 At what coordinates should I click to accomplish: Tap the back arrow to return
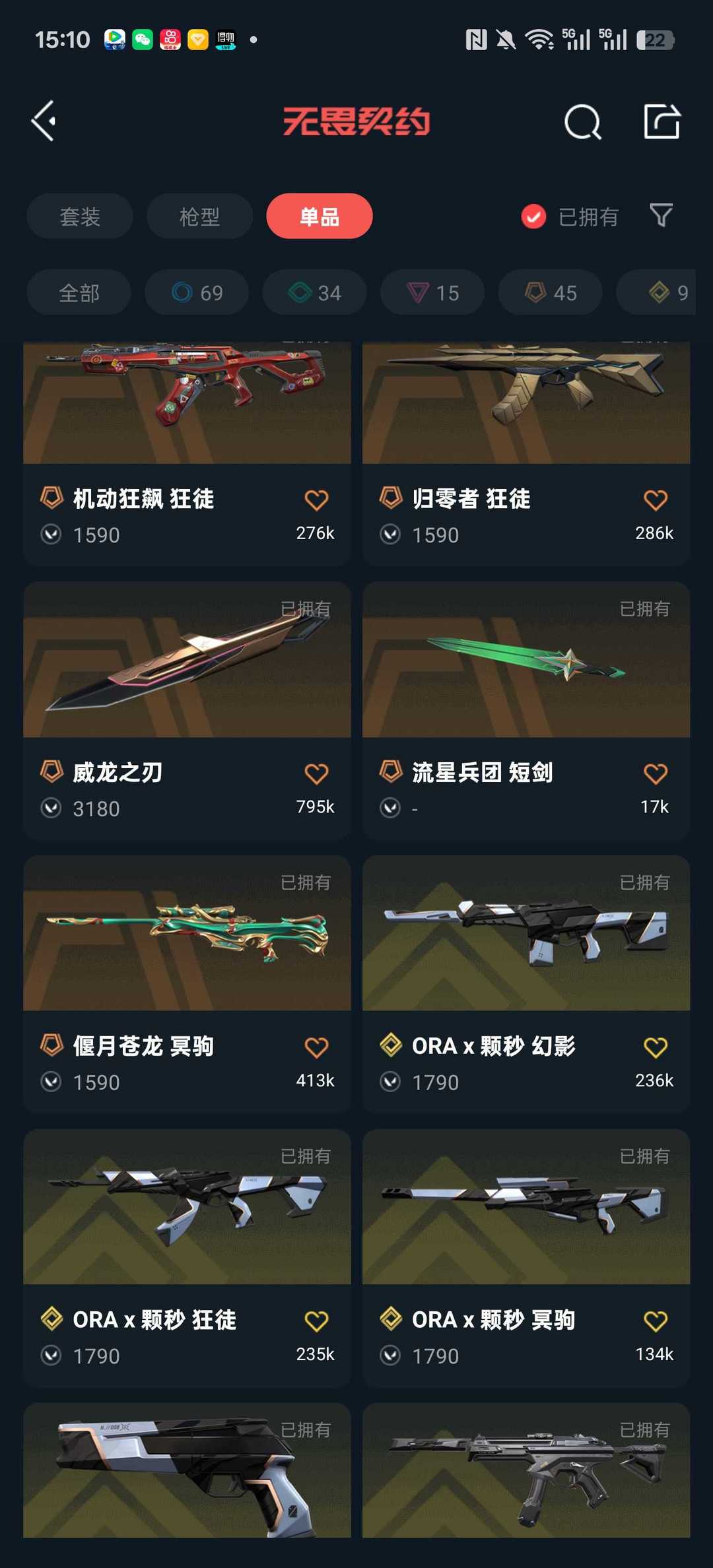point(44,120)
